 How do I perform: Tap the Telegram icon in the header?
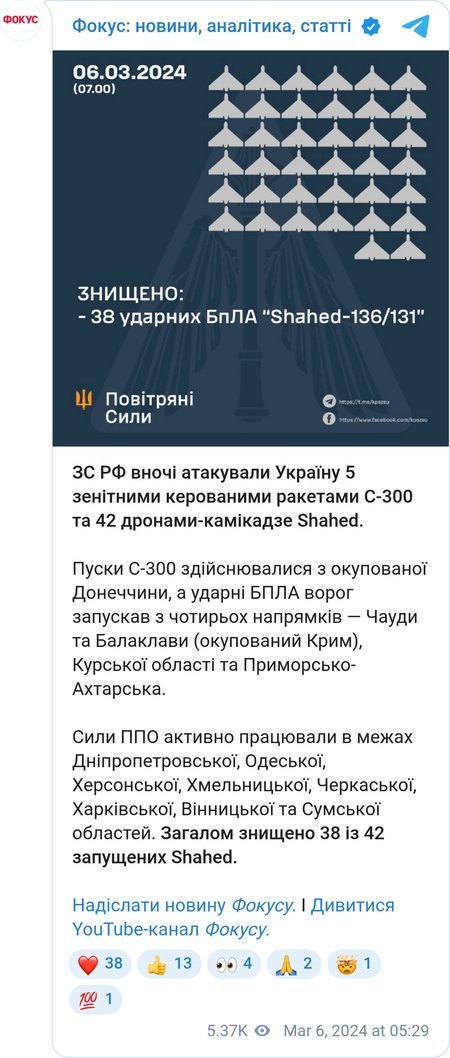click(x=416, y=26)
